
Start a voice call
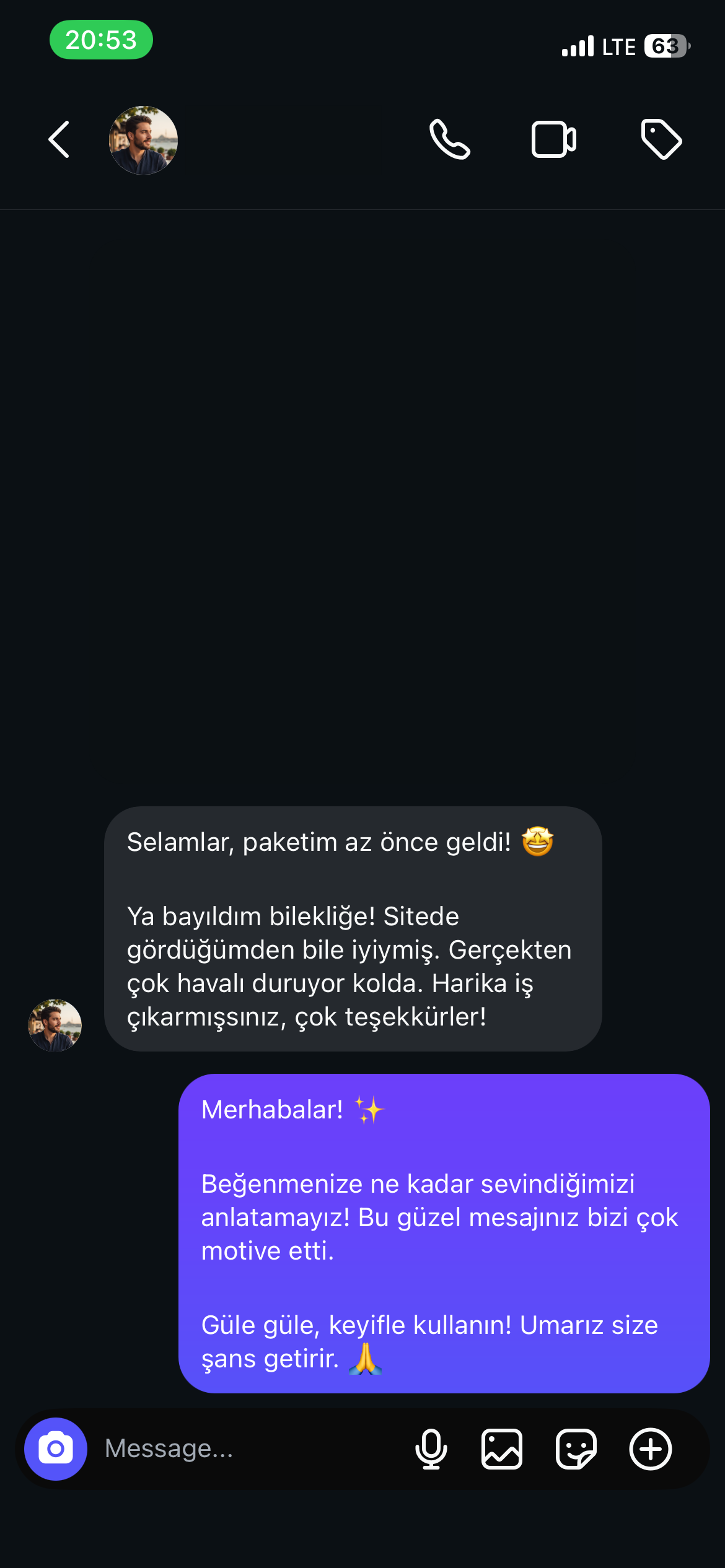tap(450, 140)
